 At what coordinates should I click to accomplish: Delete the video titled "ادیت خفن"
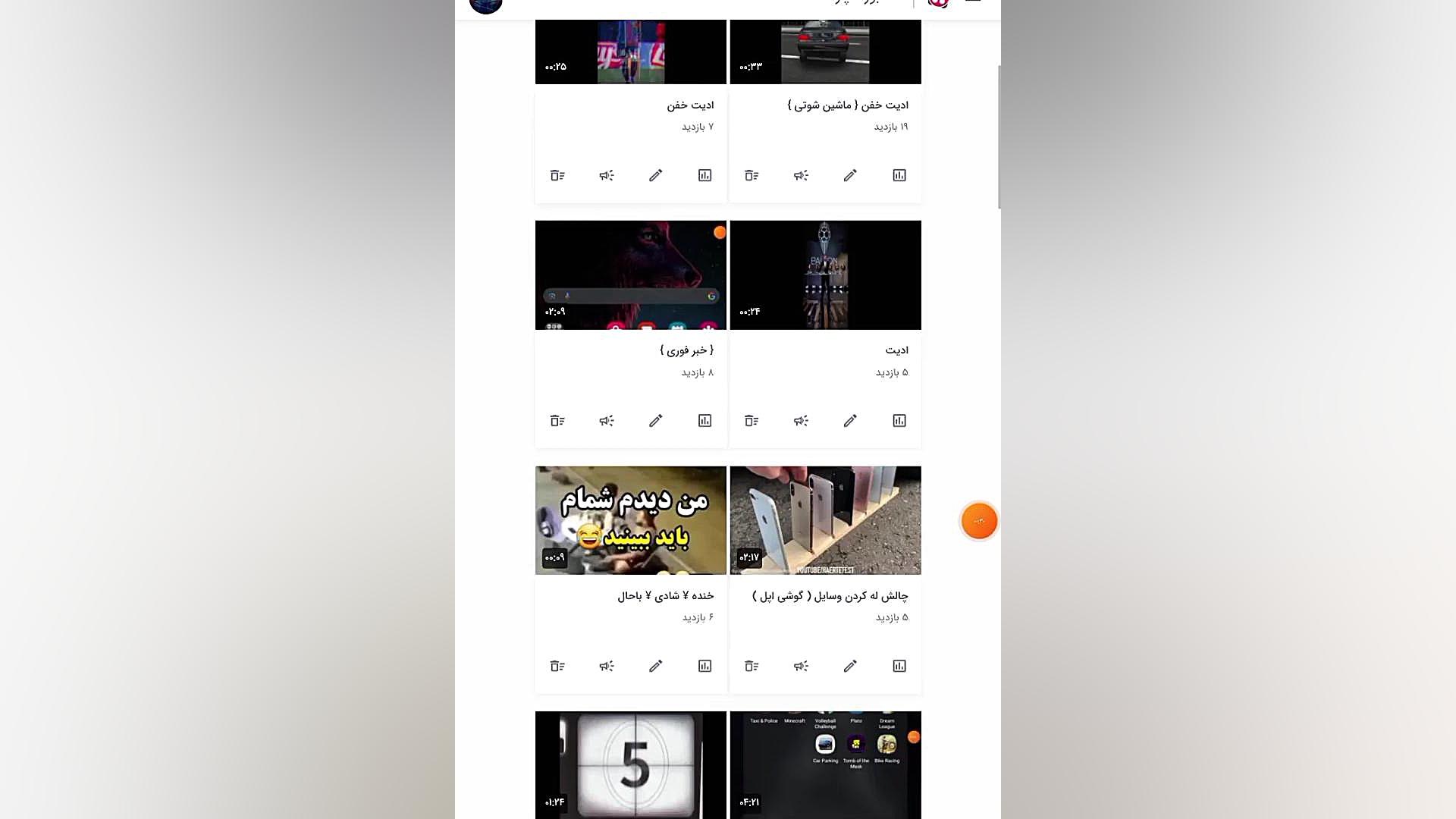(557, 175)
